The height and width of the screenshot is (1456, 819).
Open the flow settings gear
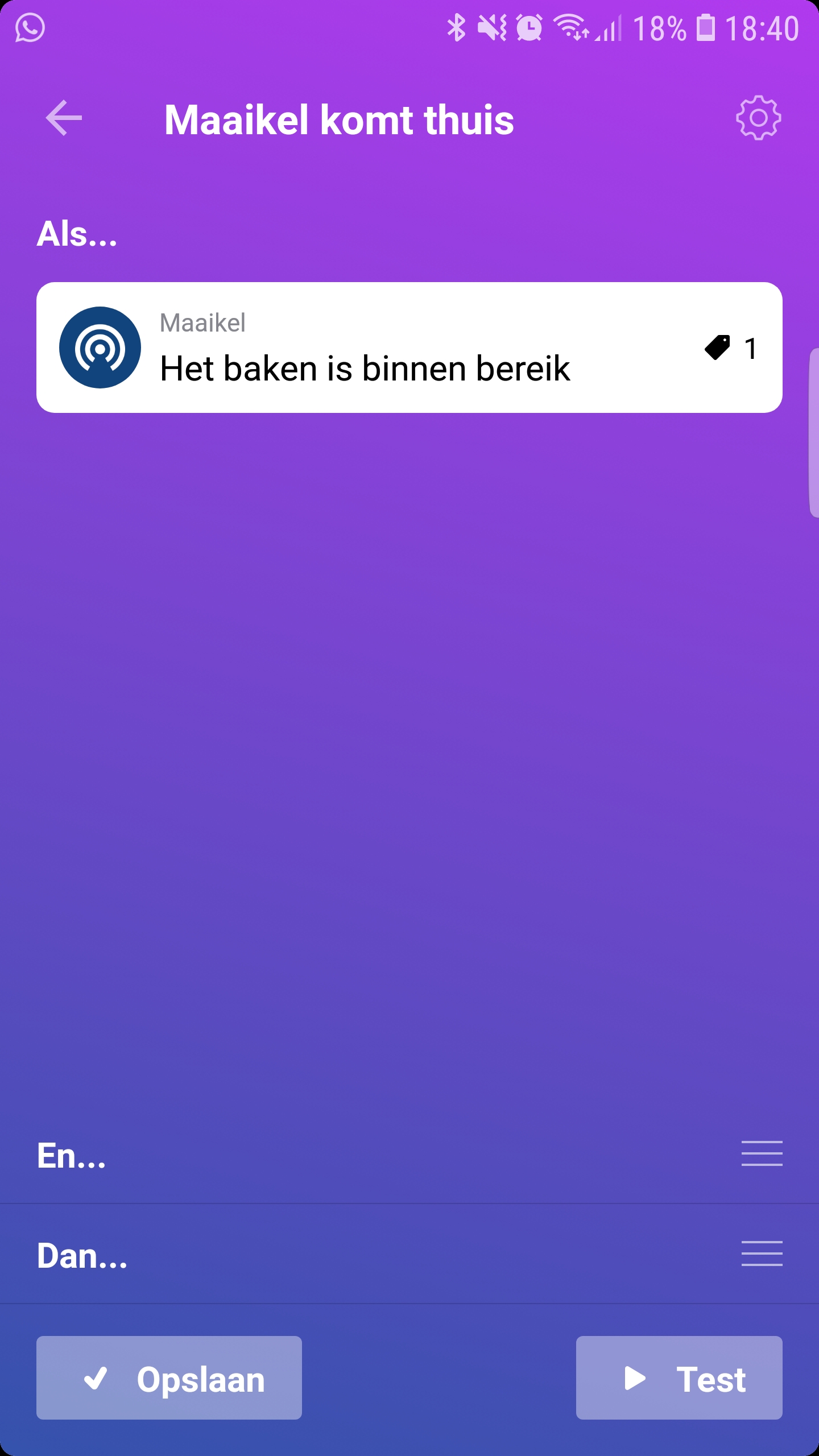click(758, 118)
